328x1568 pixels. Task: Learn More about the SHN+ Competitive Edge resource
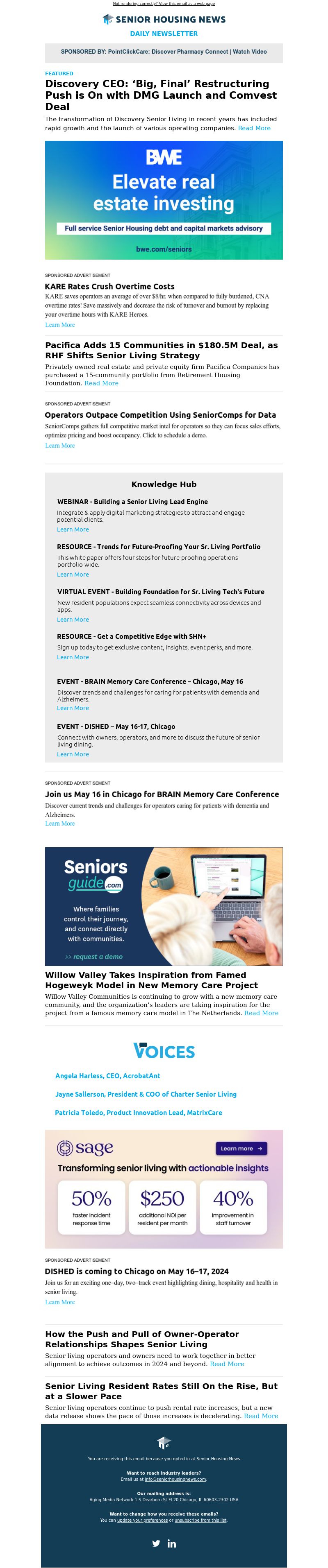[73, 657]
